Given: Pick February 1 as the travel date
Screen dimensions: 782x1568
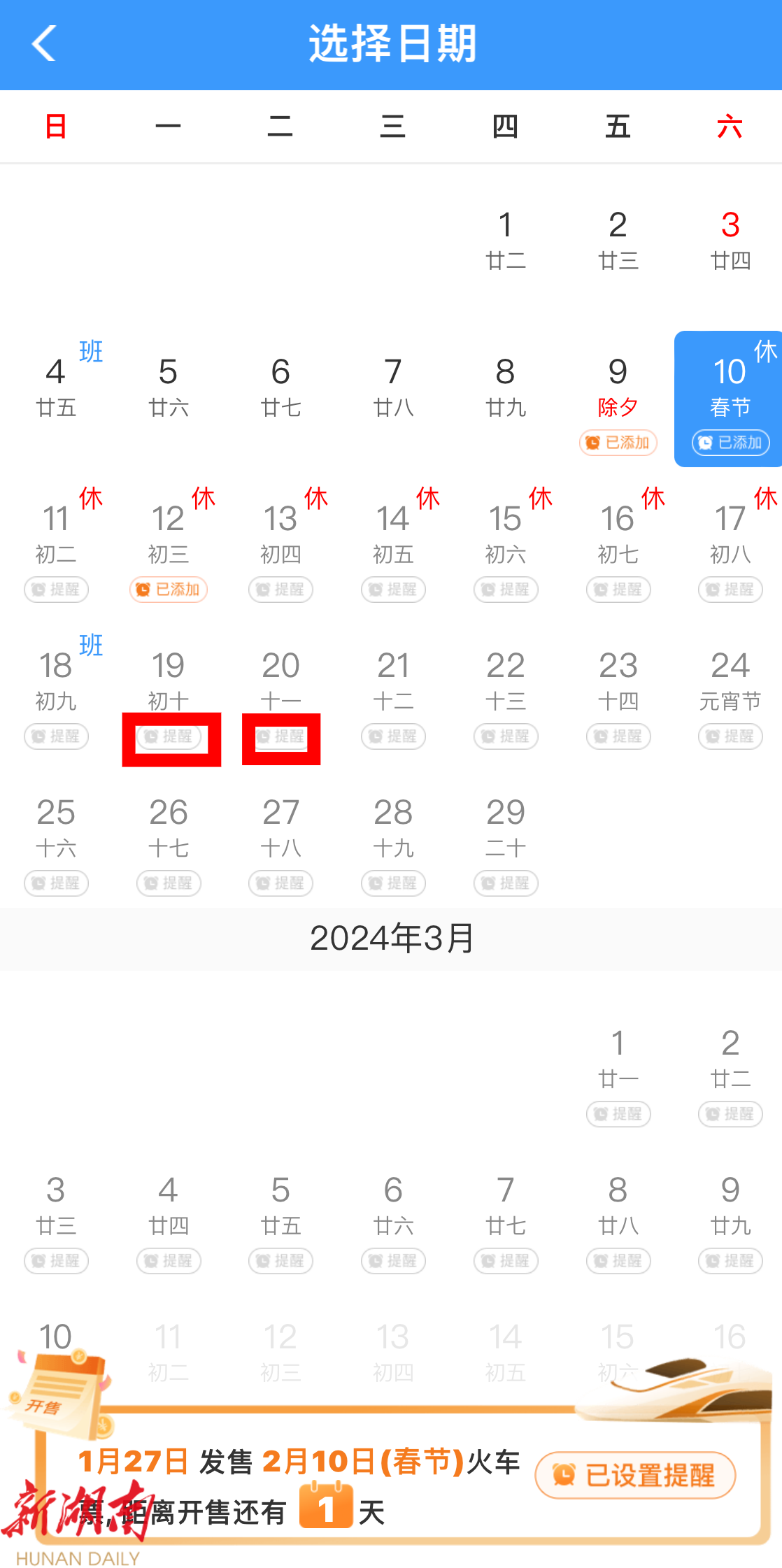Looking at the screenshot, I should click(x=505, y=239).
